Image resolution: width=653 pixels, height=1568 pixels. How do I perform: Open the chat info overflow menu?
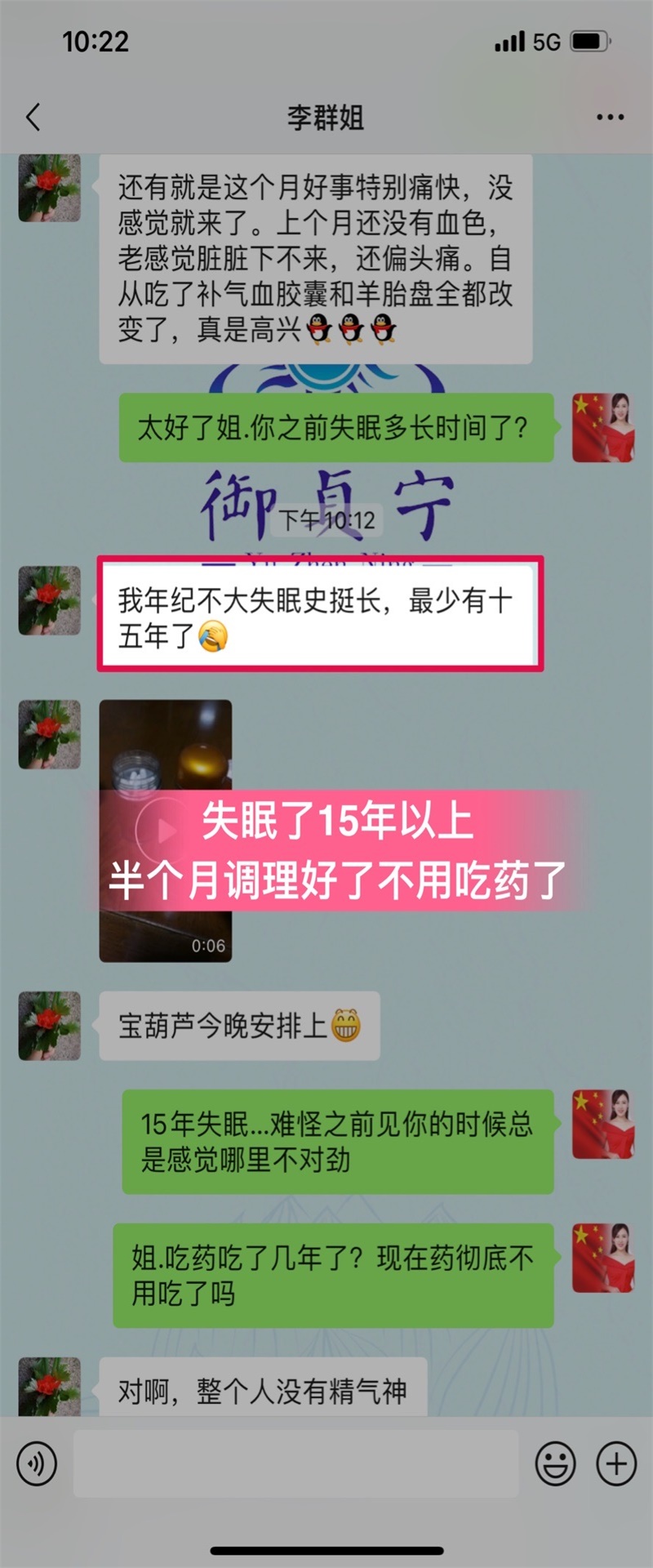click(610, 118)
